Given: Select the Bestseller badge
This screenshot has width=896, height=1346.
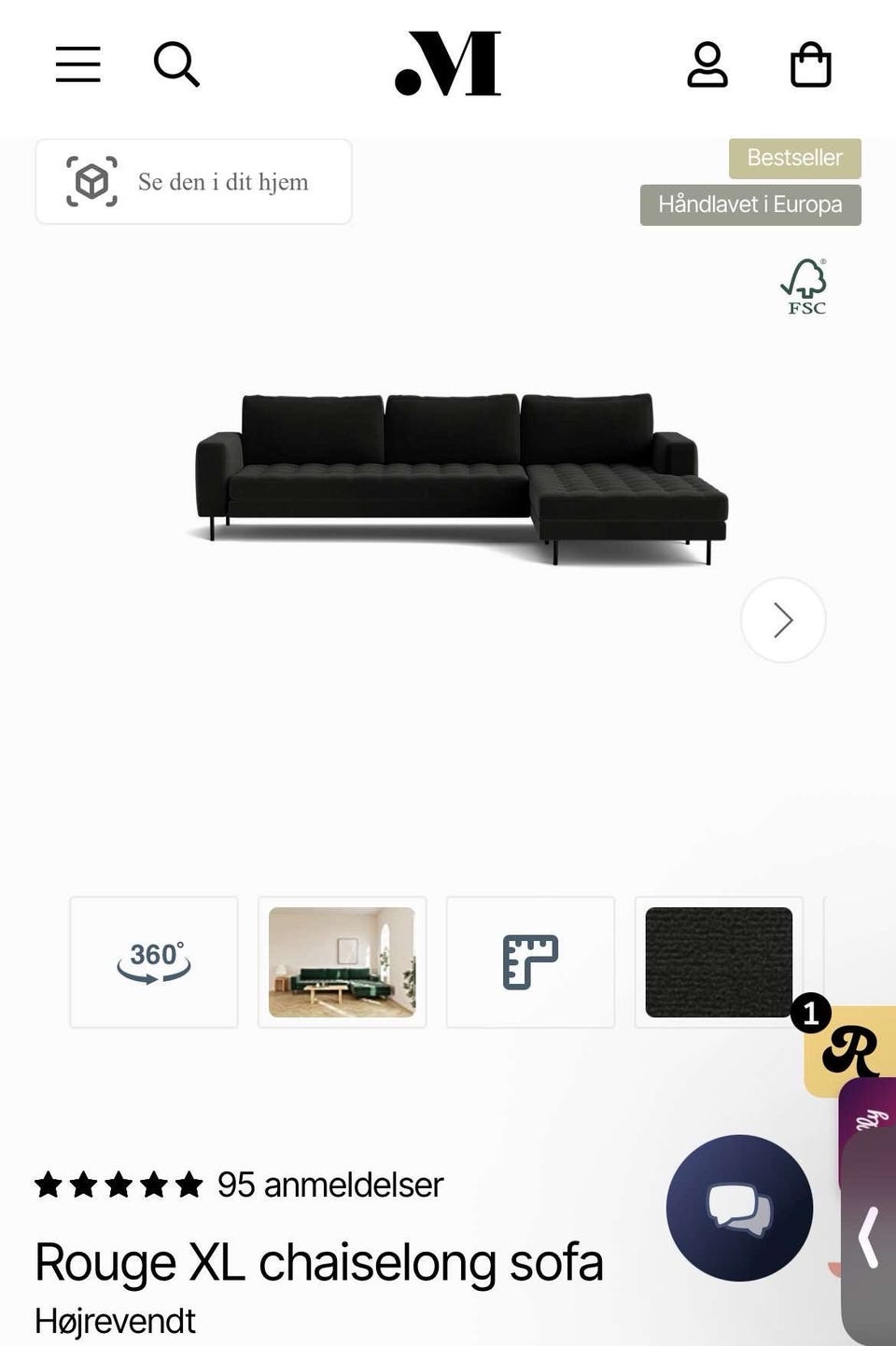Looking at the screenshot, I should coord(793,157).
